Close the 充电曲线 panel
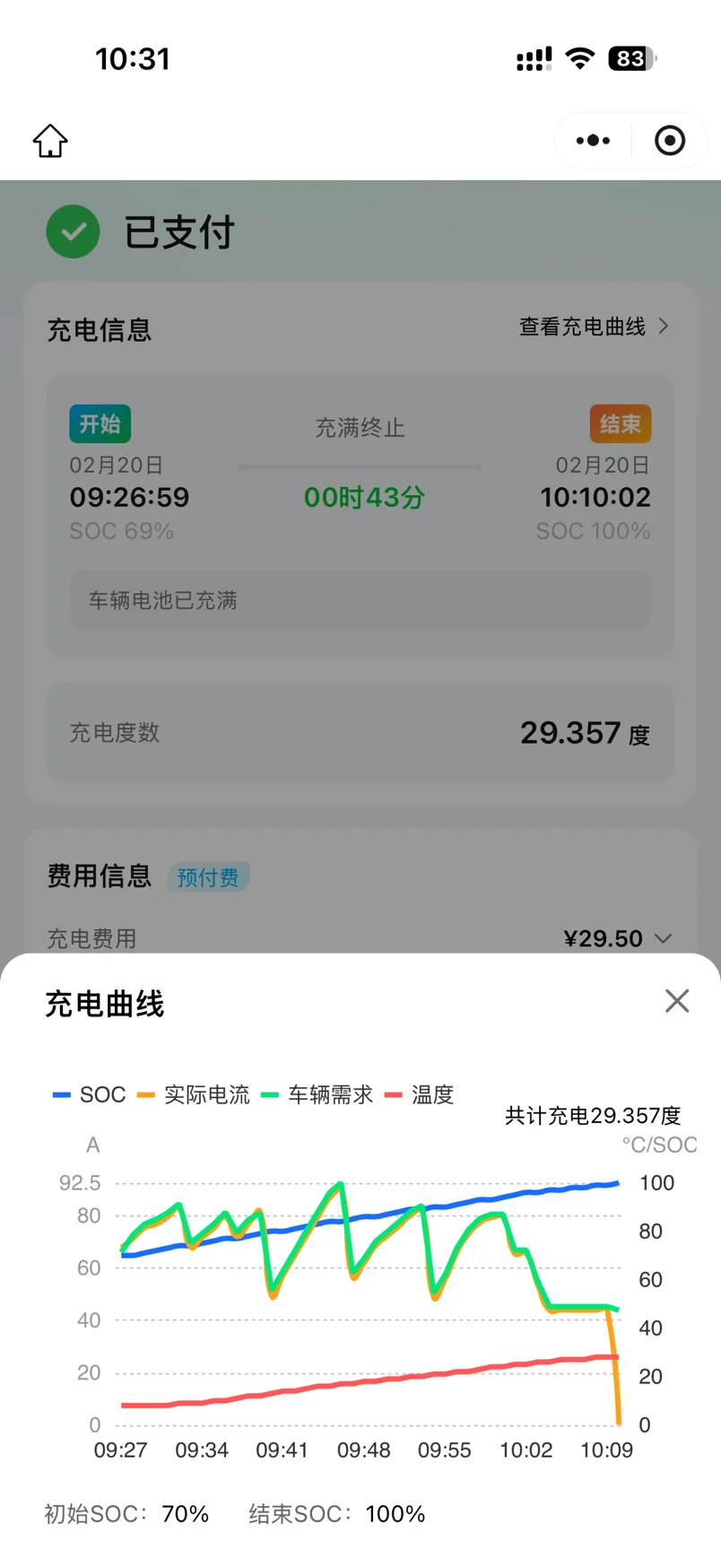 [x=677, y=1001]
